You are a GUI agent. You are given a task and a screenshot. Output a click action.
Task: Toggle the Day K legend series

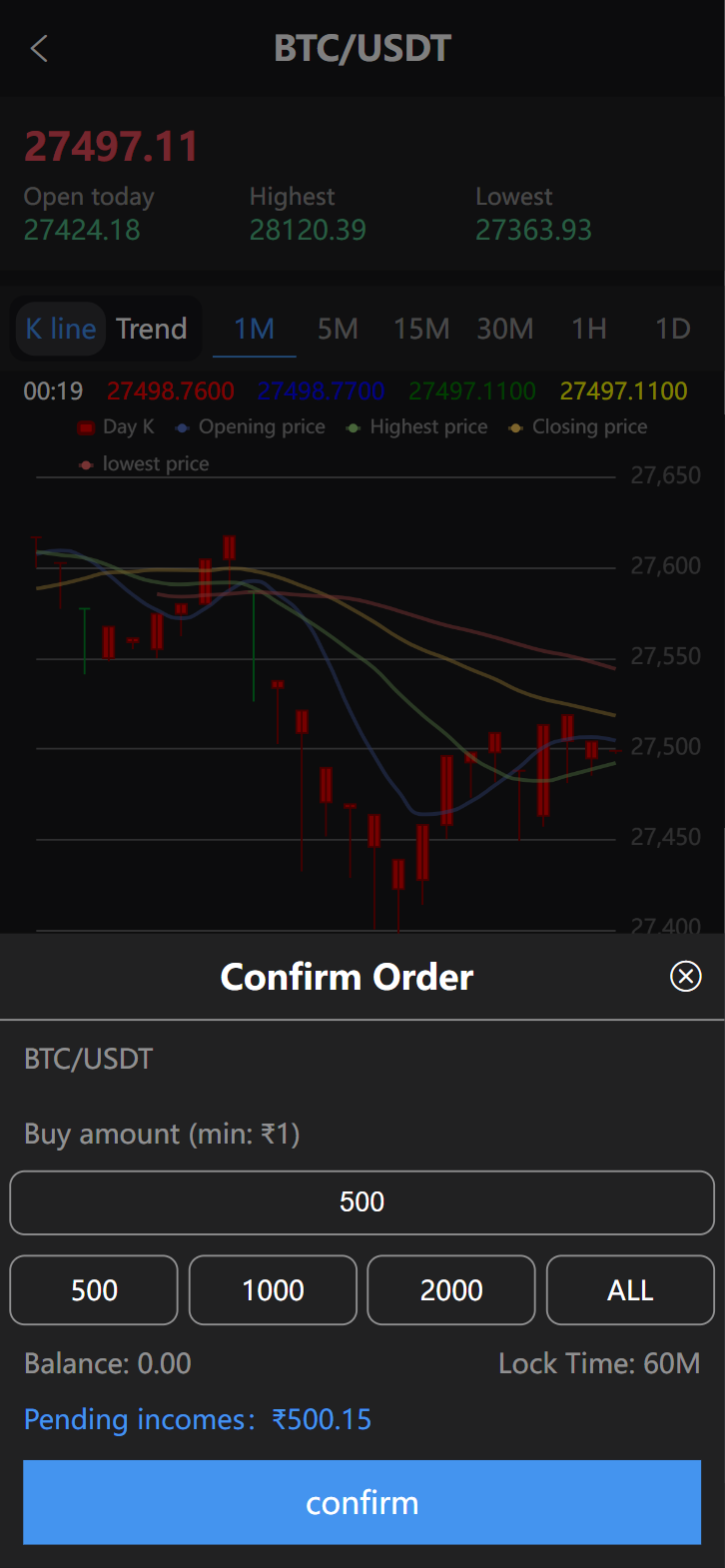(x=116, y=427)
